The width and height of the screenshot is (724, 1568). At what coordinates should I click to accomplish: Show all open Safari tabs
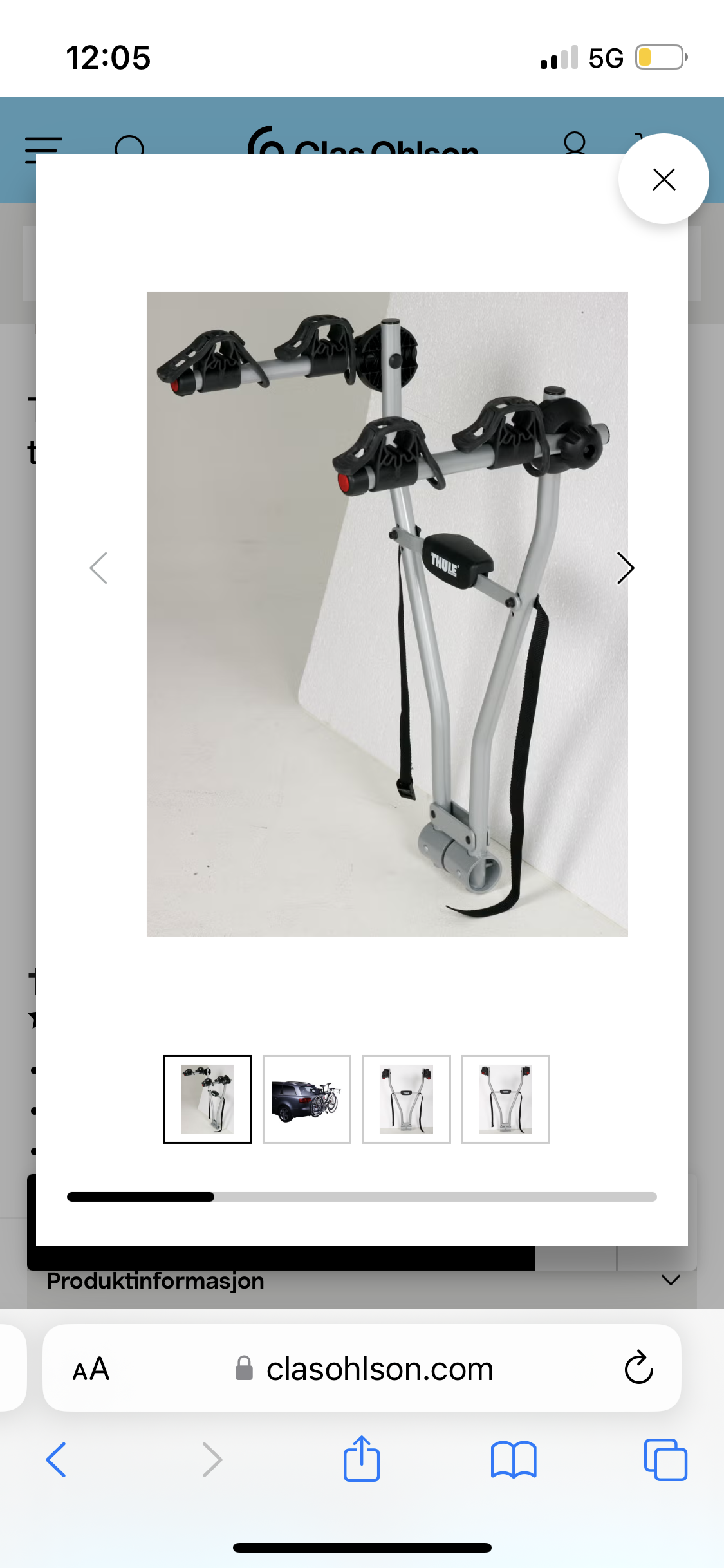pyautogui.click(x=665, y=1459)
